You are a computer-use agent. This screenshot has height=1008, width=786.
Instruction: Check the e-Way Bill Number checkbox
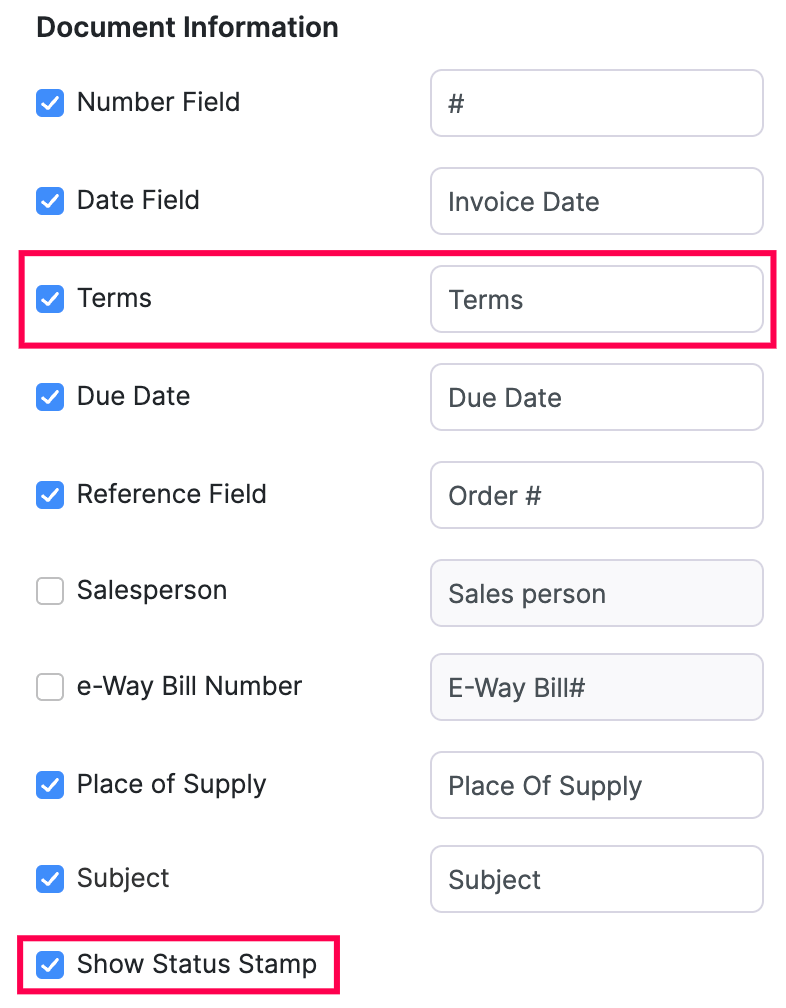[50, 687]
